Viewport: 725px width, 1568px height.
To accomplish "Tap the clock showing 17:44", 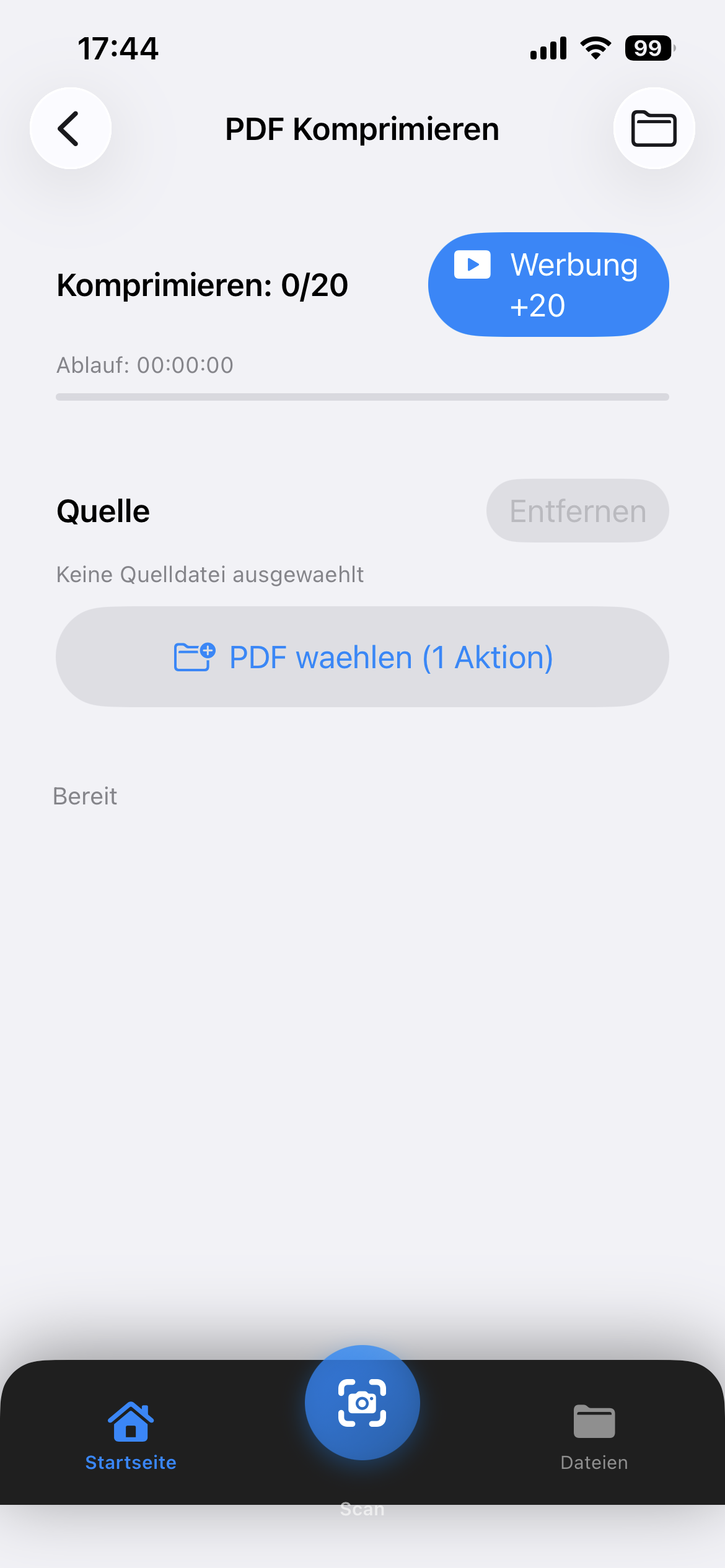I will tap(118, 47).
